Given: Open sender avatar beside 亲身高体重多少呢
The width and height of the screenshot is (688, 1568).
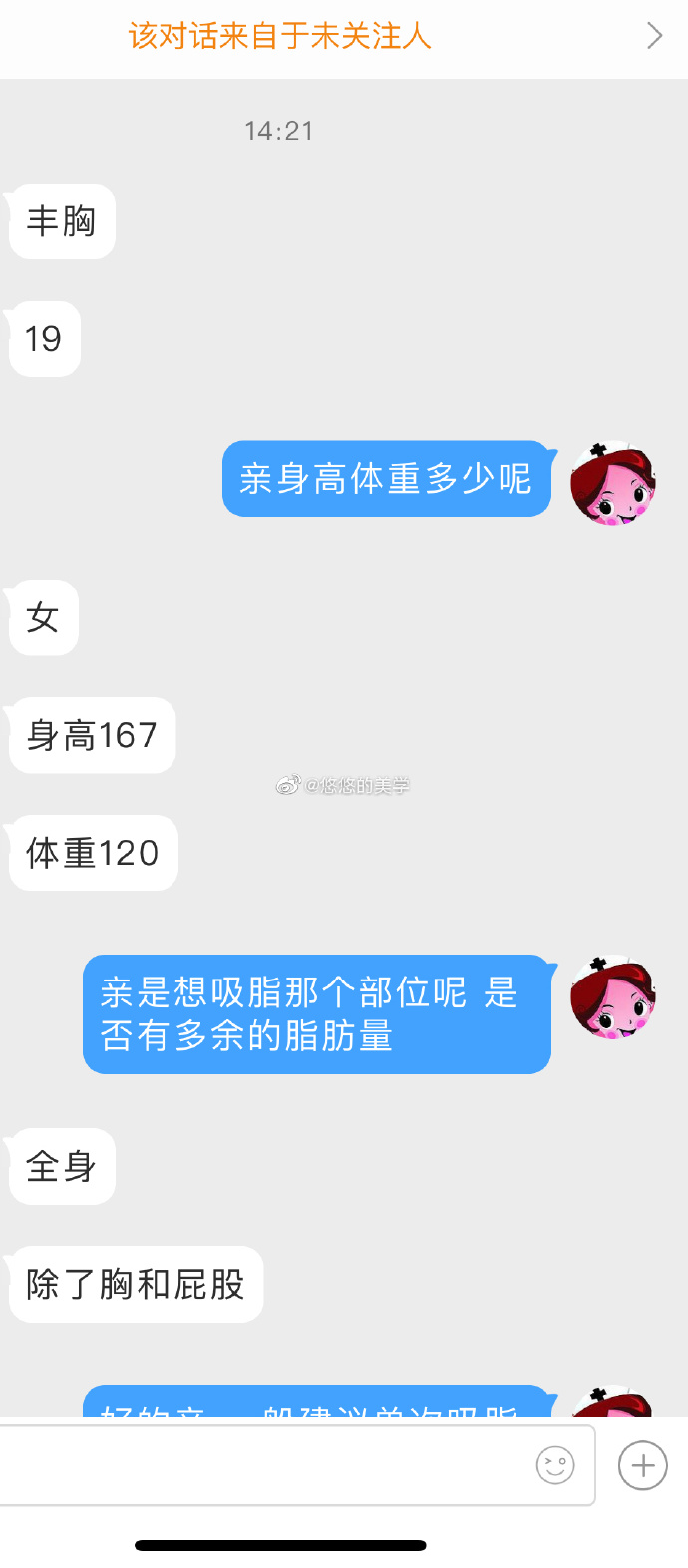Looking at the screenshot, I should [612, 483].
